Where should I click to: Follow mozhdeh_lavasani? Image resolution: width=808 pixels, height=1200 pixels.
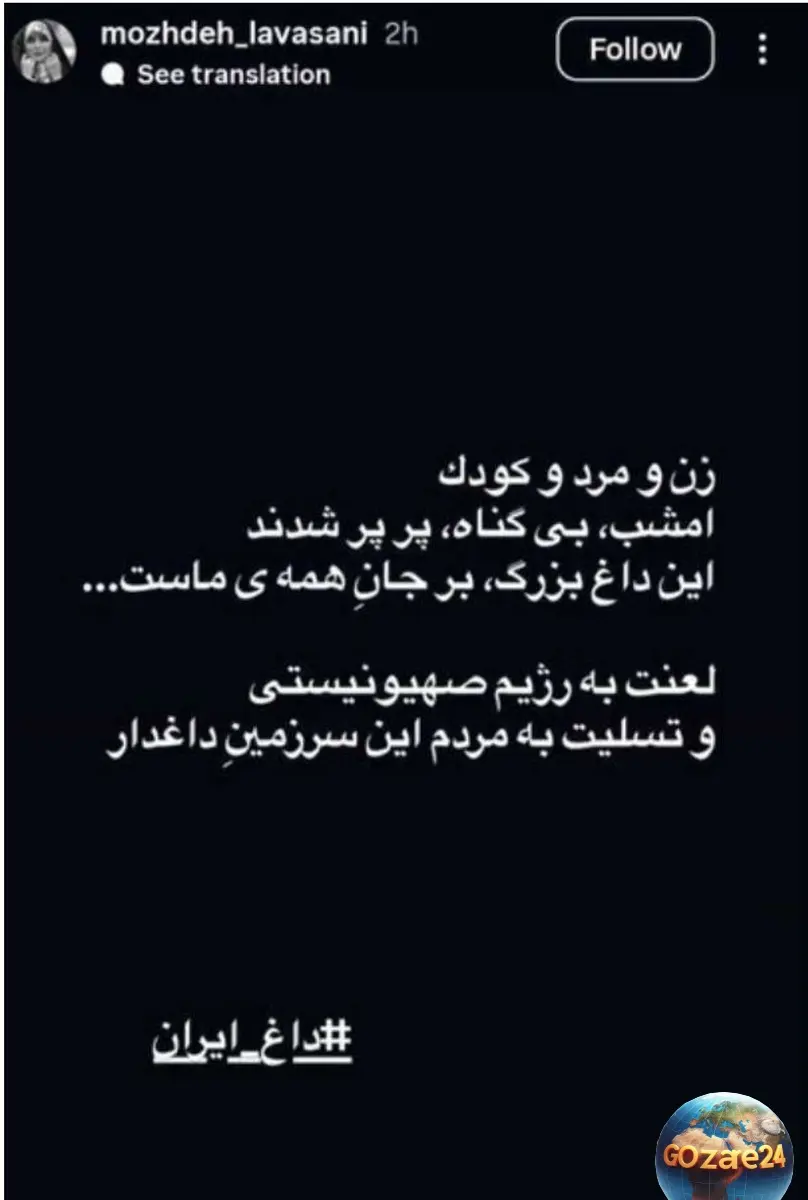[x=635, y=50]
